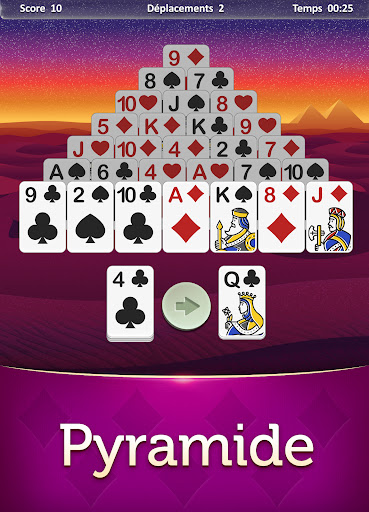Select the 8 of diamonds in the bottom row
The image size is (369, 512).
281,217
